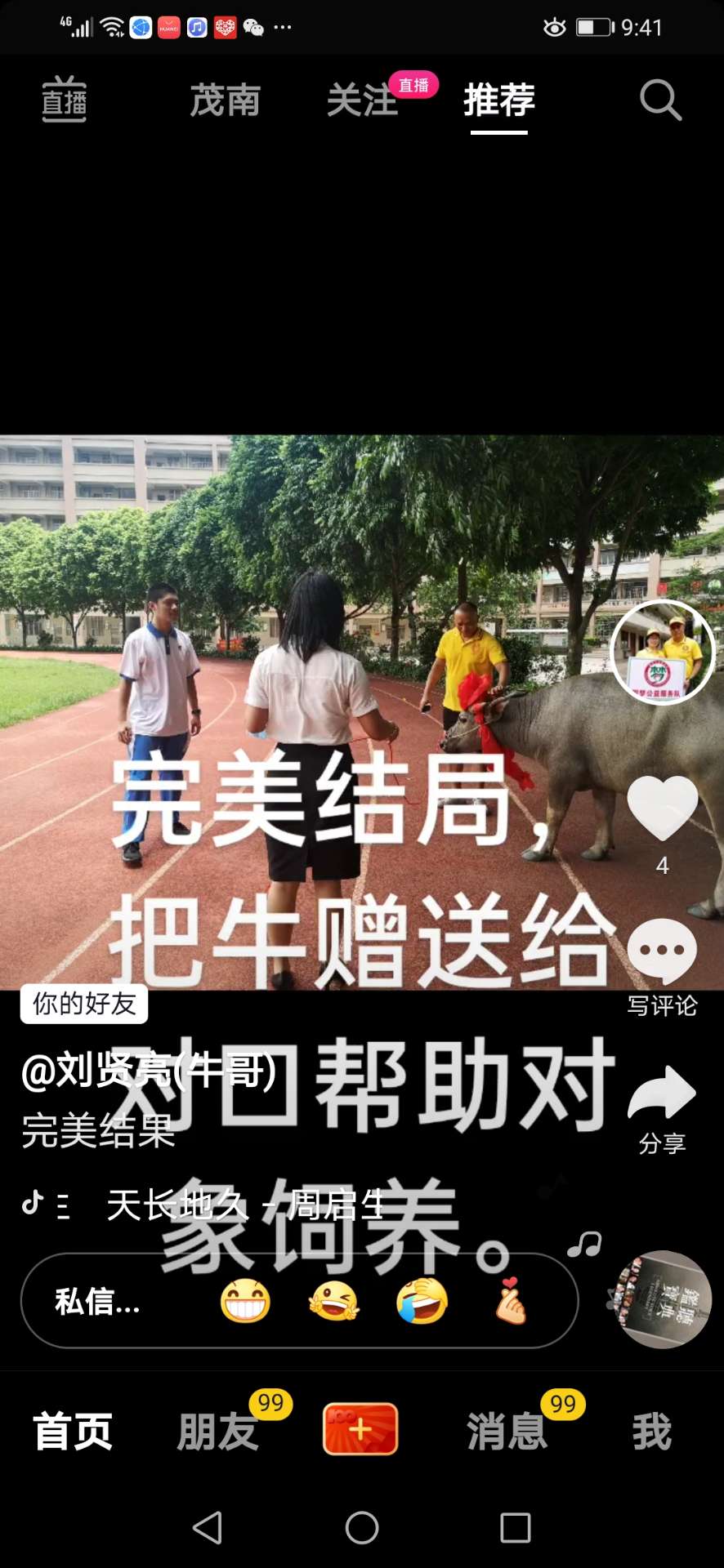Open the search icon
The image size is (724, 1568).
click(x=660, y=100)
